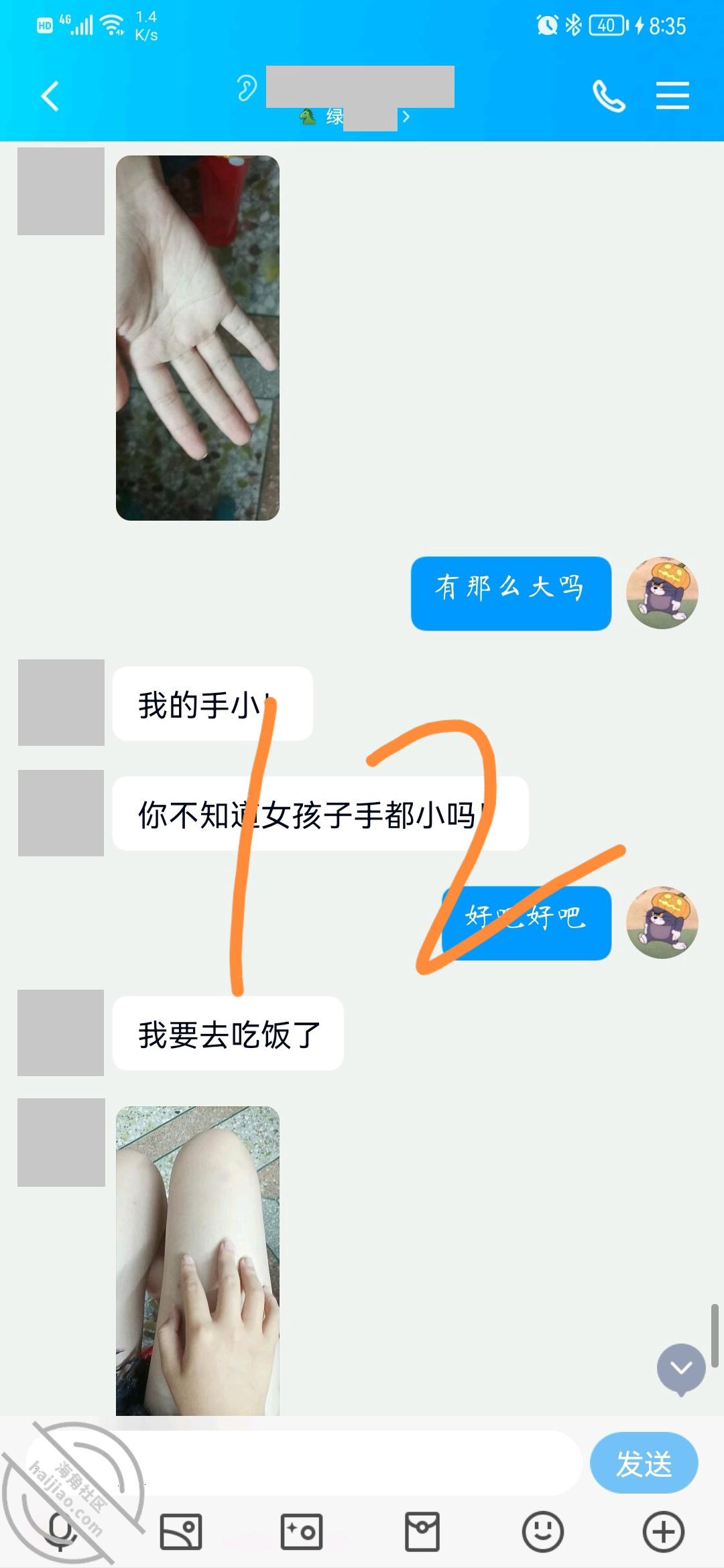This screenshot has width=724, height=1568.
Task: Tap the message input field
Action: pos(303,1464)
